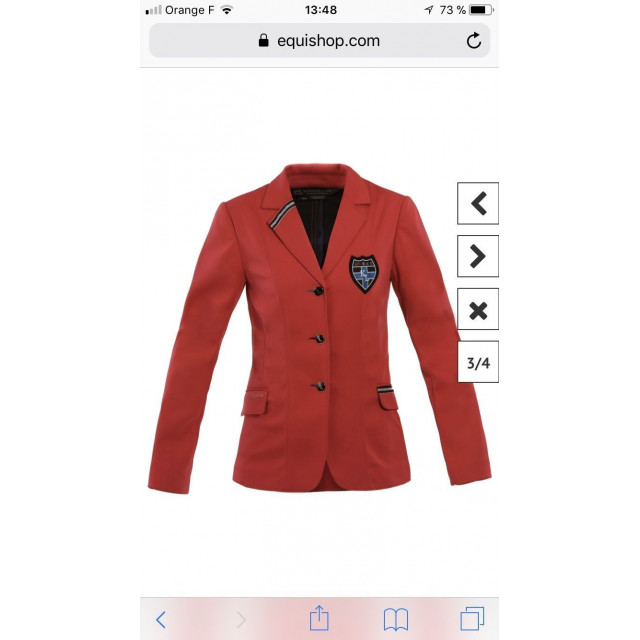Viewport: 640px width, 640px height.
Task: Open Safari bookmarks
Action: pyautogui.click(x=395, y=619)
